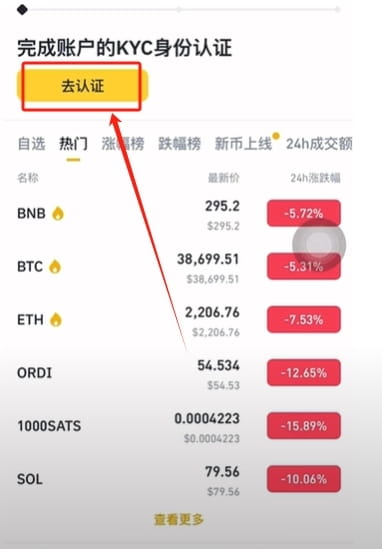The image size is (382, 549).
Task: Tap the 去认证 button
Action: [83, 86]
